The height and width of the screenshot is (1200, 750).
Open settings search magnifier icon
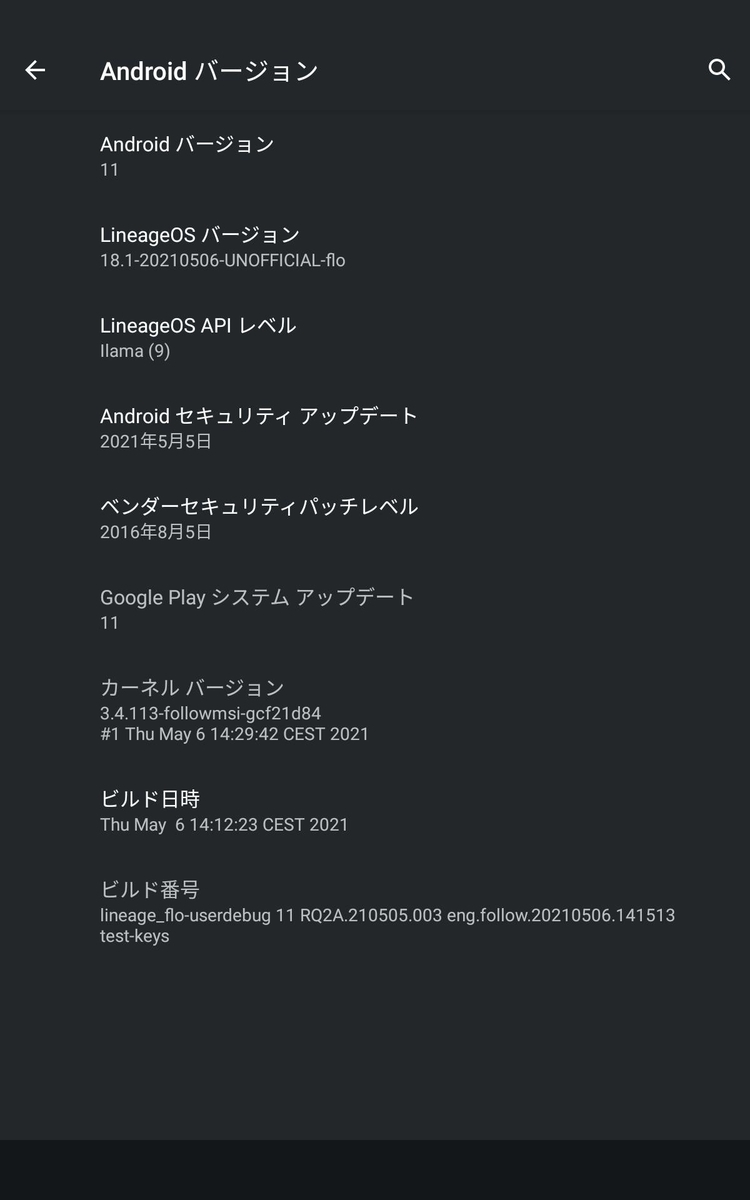(x=719, y=70)
